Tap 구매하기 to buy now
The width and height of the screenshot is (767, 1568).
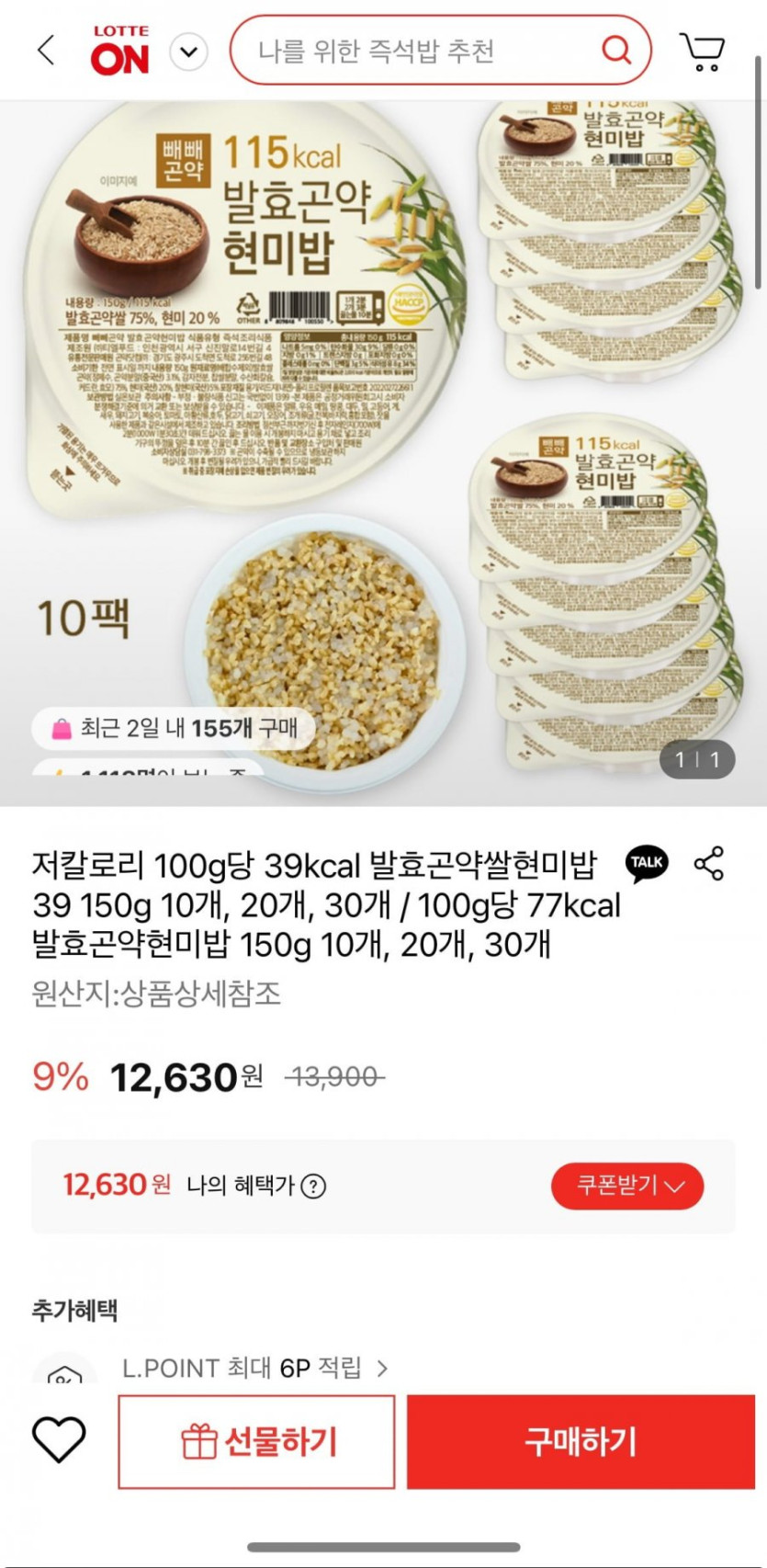pyautogui.click(x=581, y=1441)
